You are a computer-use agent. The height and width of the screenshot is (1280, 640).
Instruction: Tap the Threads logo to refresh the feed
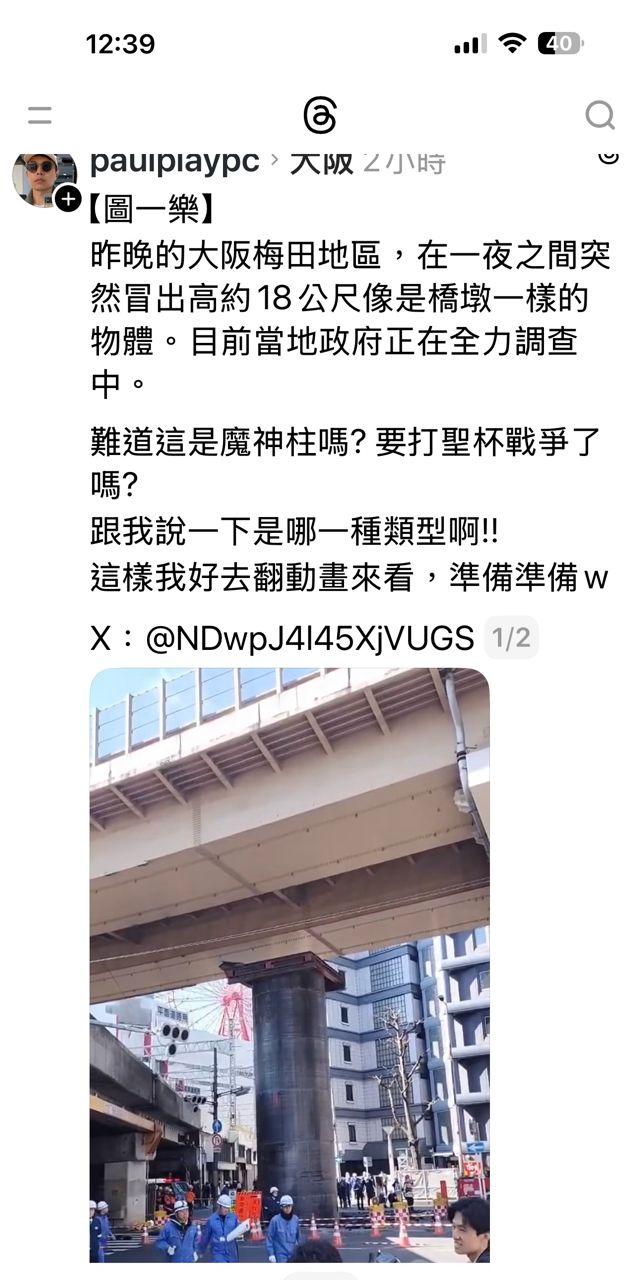click(320, 116)
